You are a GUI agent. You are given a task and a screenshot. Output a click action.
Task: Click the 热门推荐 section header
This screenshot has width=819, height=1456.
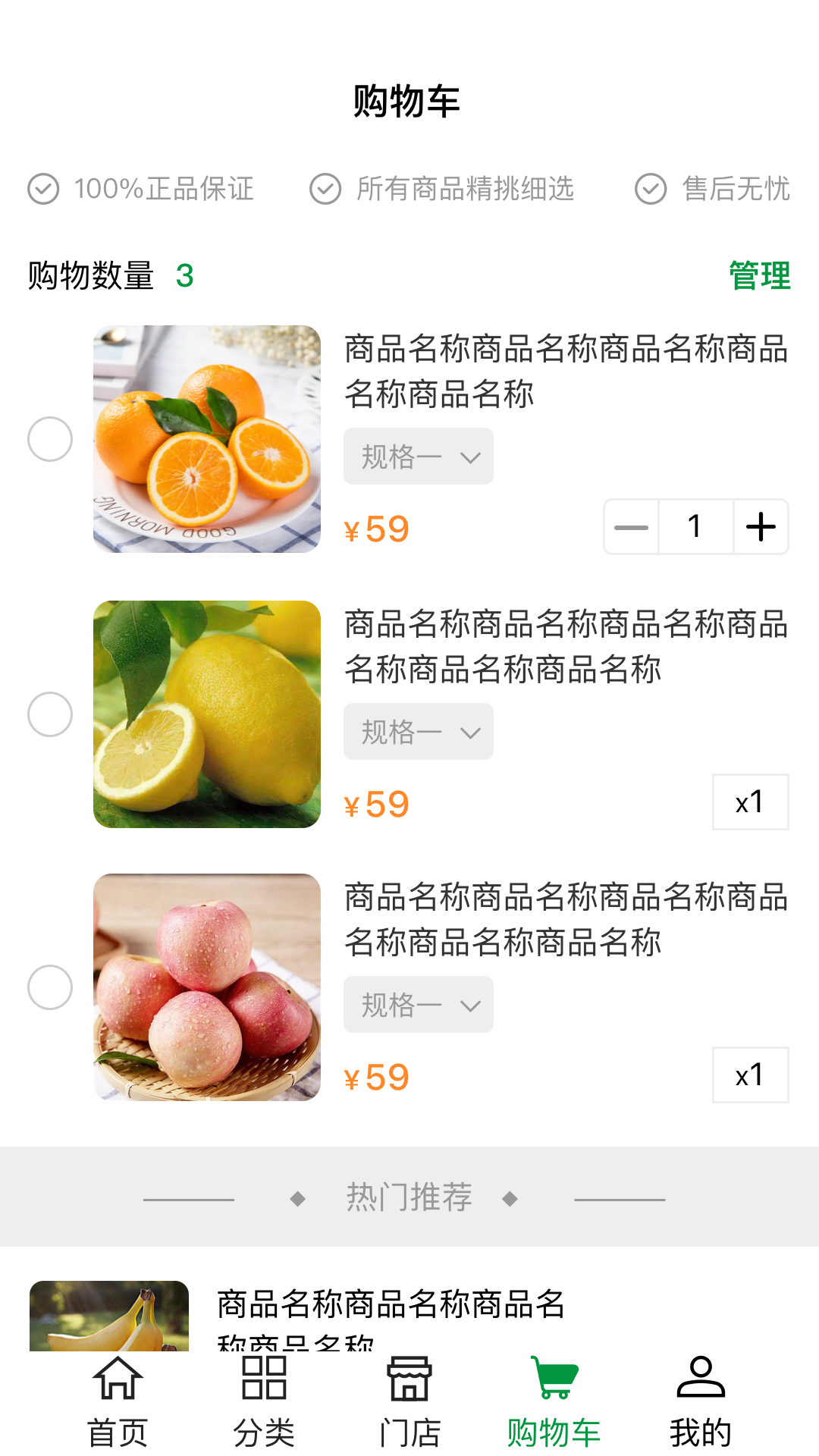[409, 1197]
